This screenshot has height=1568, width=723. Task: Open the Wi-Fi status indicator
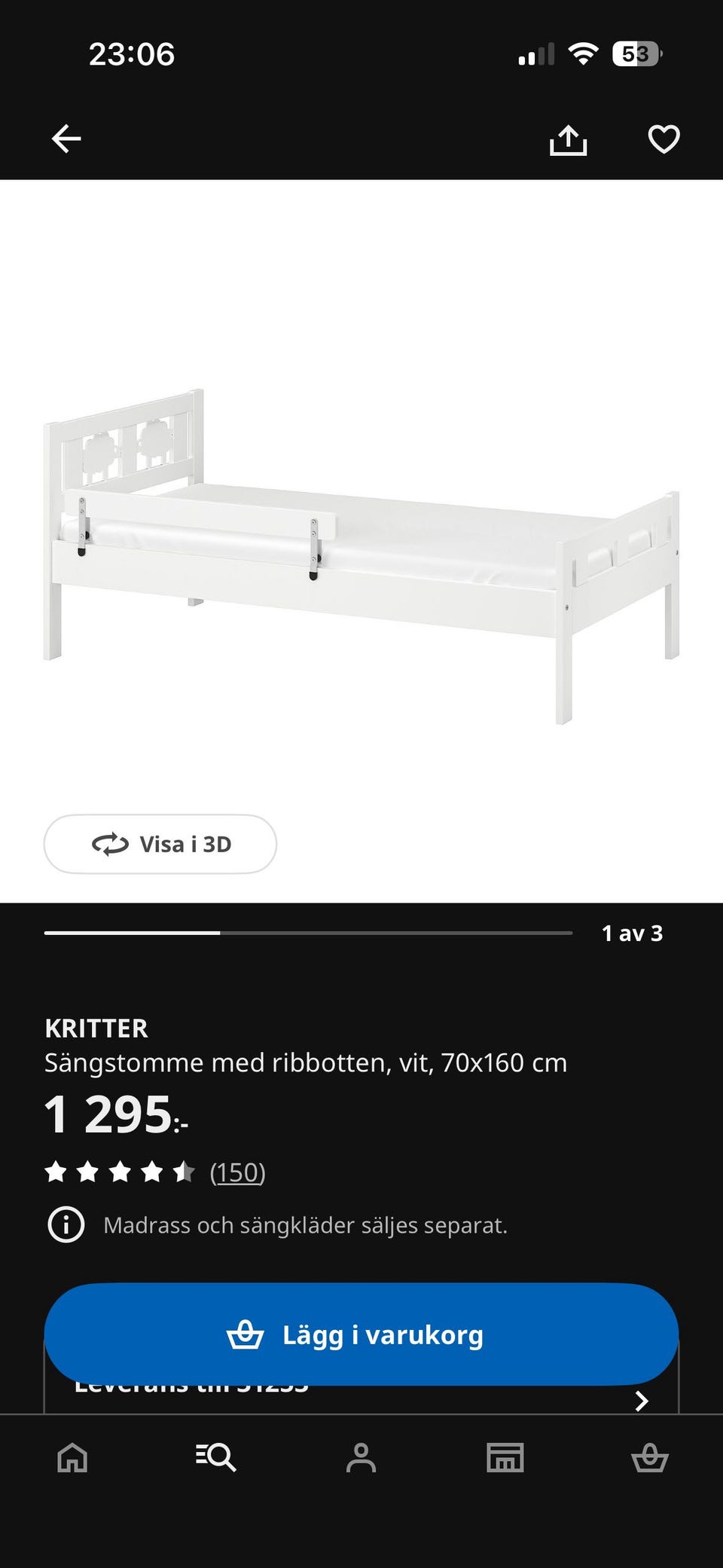point(583,53)
